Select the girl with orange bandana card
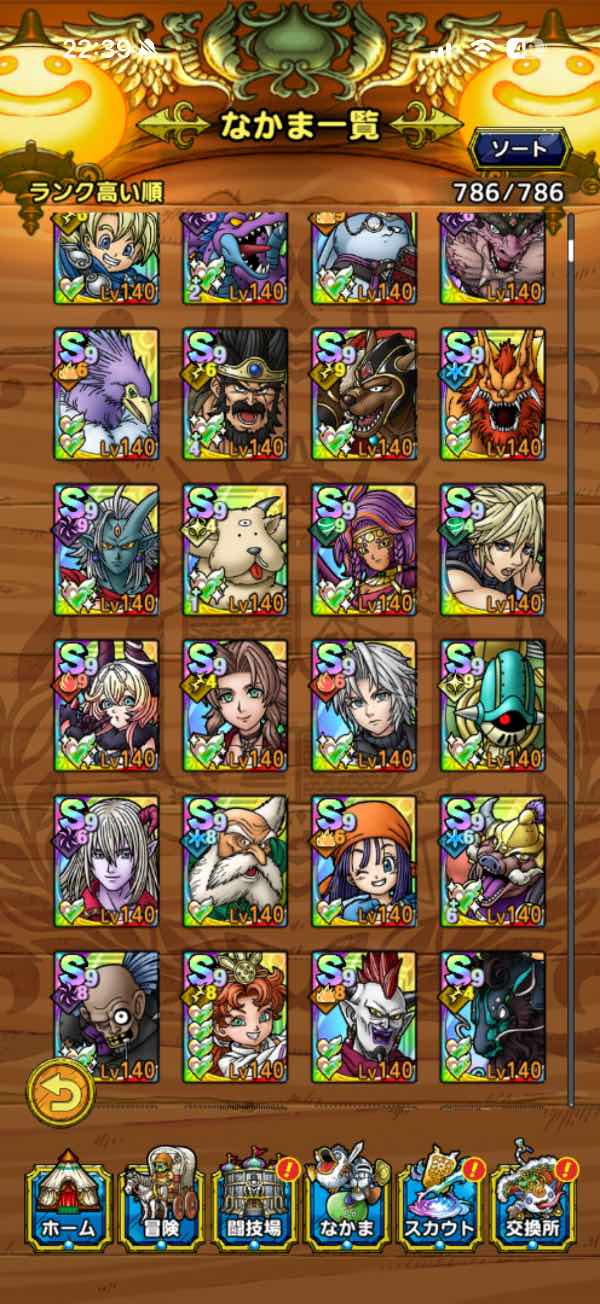 coord(364,862)
